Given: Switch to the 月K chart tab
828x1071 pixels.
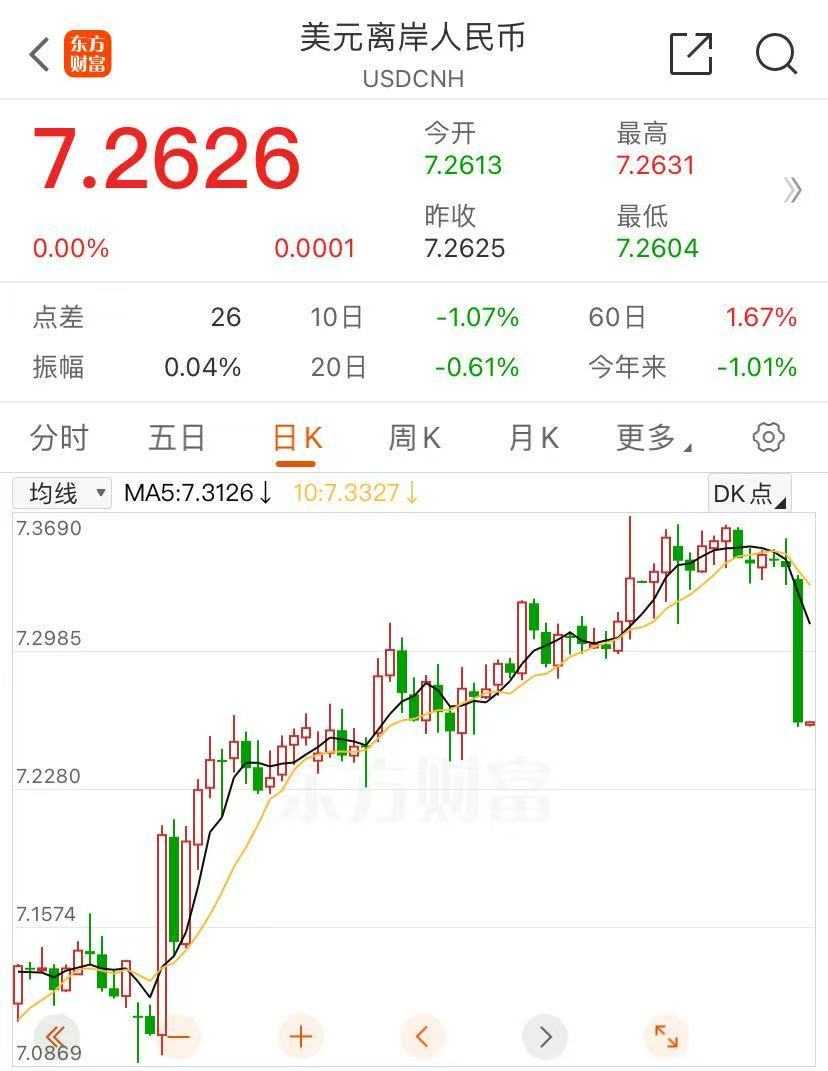Looking at the screenshot, I should [533, 438].
